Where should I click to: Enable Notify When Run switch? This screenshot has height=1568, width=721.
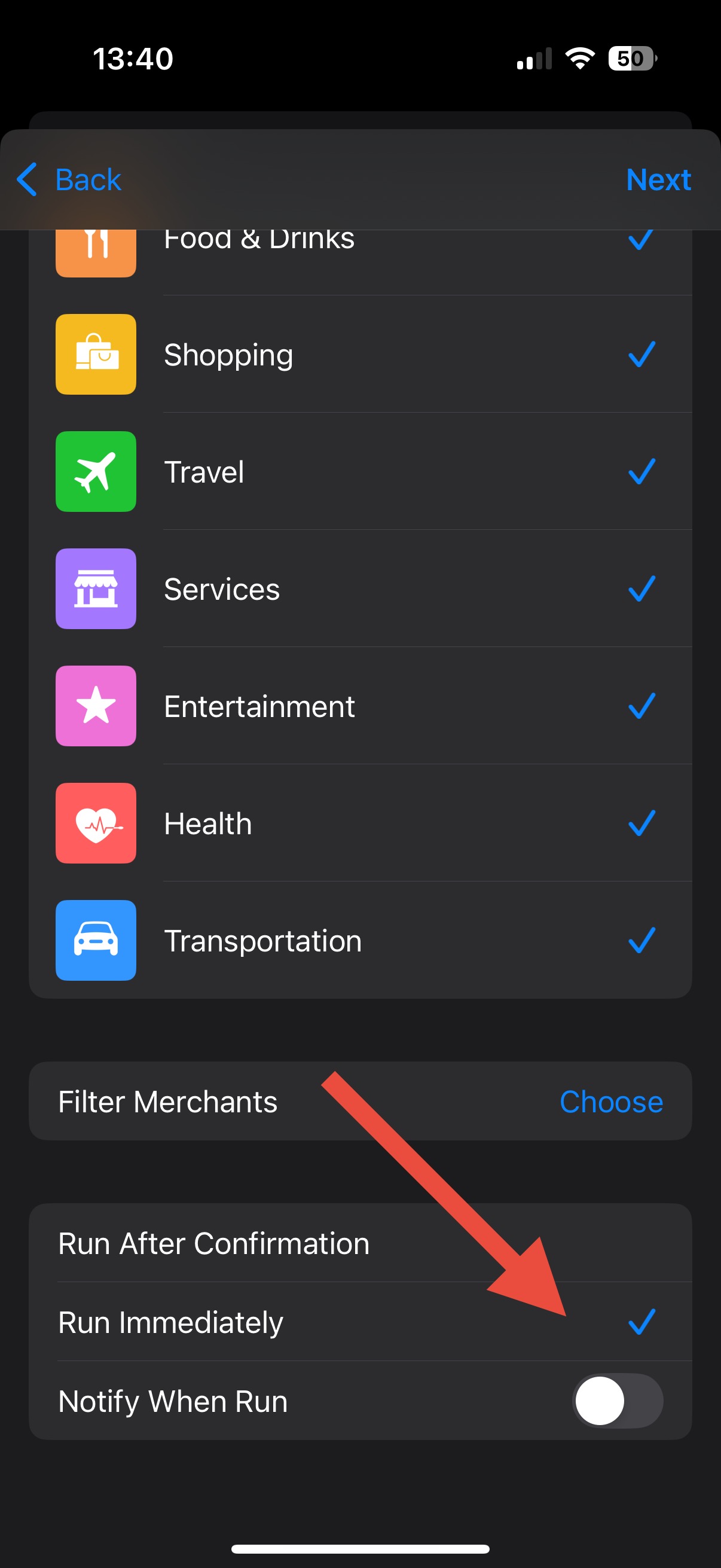(618, 1401)
